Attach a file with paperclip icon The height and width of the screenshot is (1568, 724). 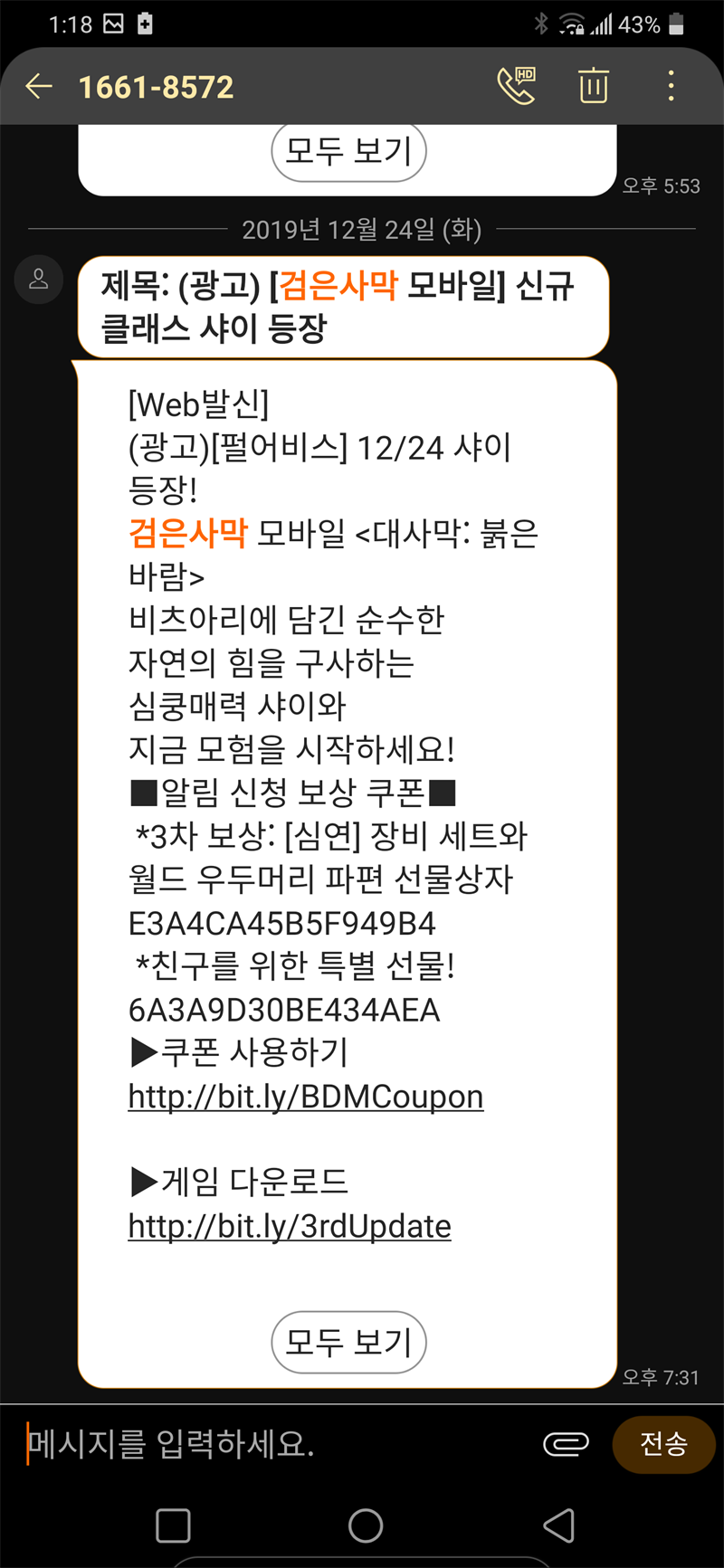coord(566,1444)
